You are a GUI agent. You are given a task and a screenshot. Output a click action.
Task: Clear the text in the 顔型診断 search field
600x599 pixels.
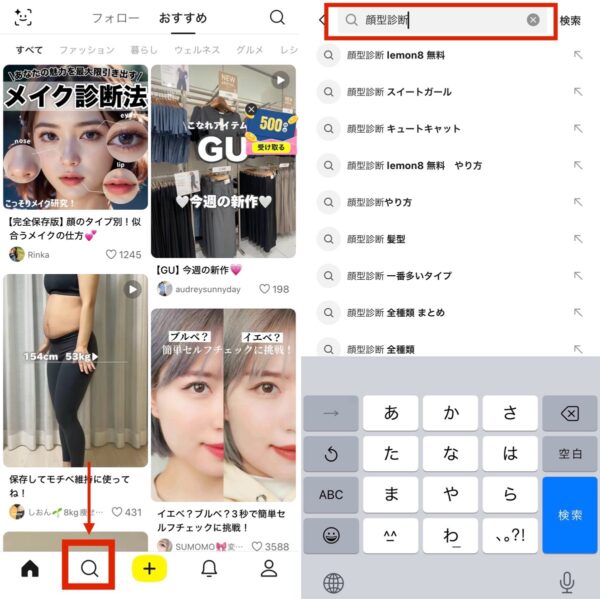533,20
